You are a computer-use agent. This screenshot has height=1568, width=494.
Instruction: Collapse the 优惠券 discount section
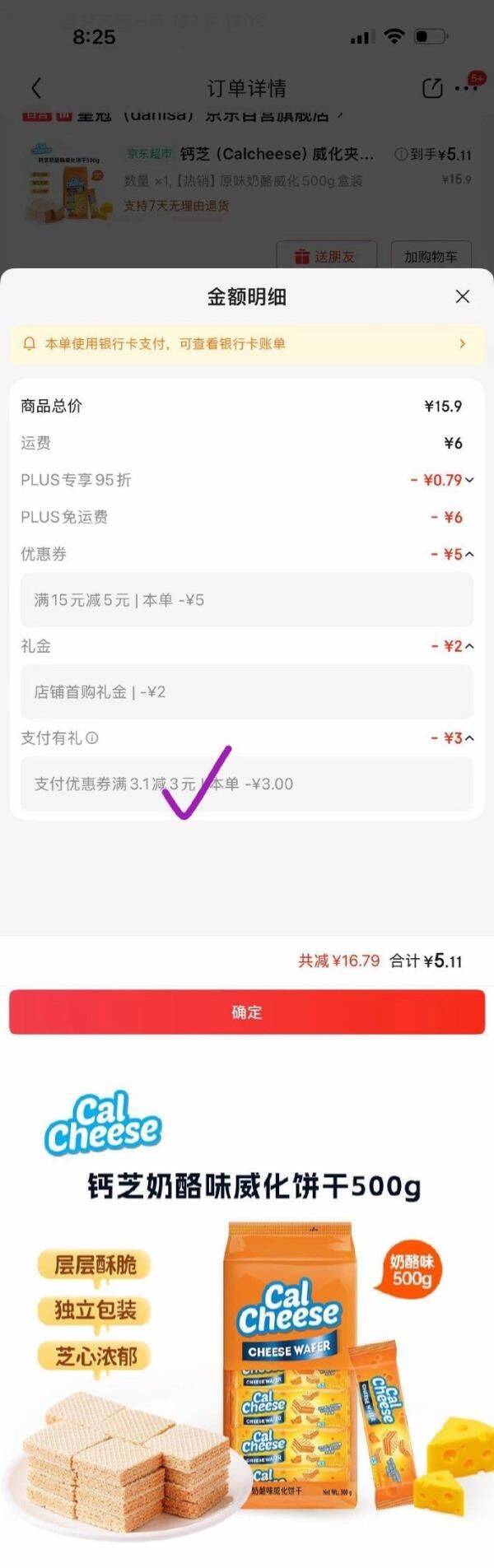point(469,554)
